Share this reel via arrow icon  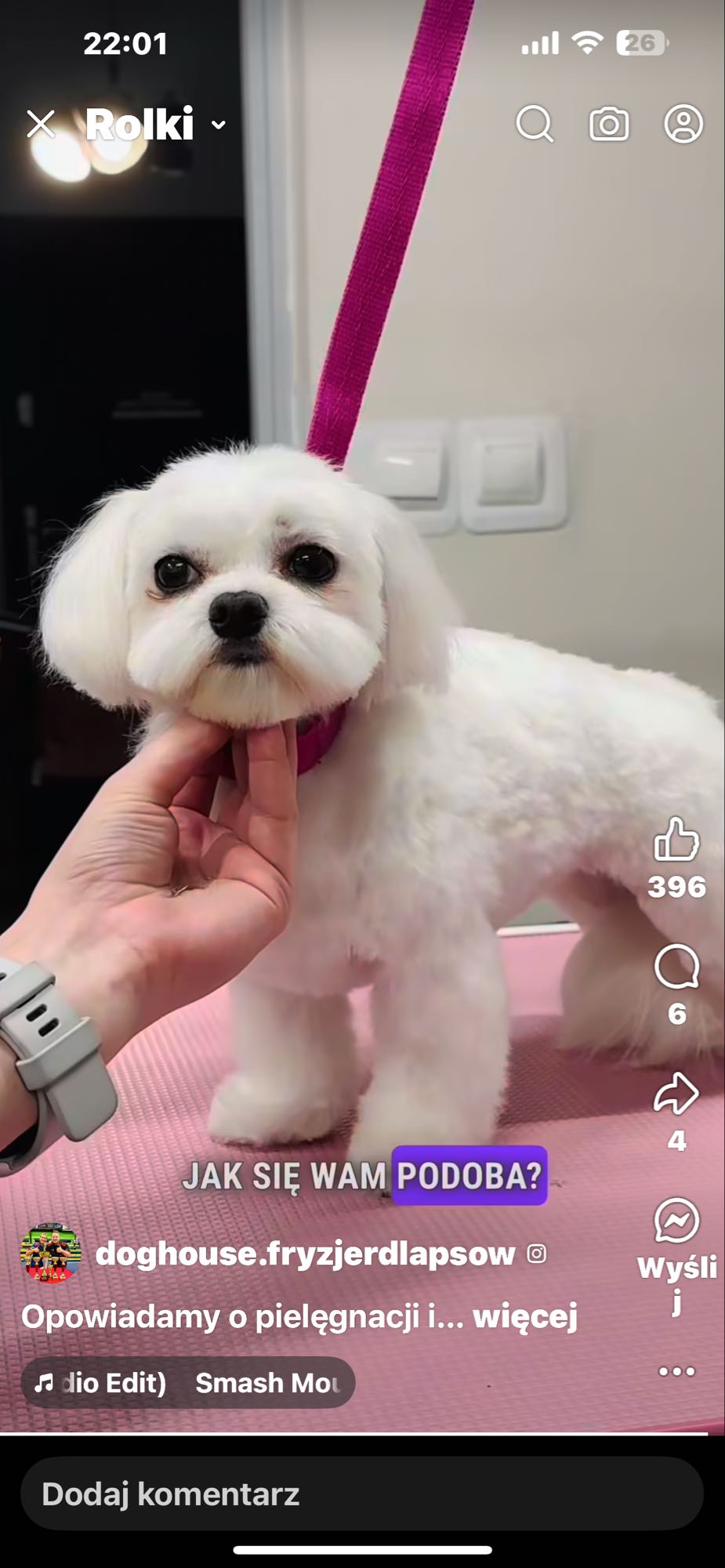click(676, 1094)
